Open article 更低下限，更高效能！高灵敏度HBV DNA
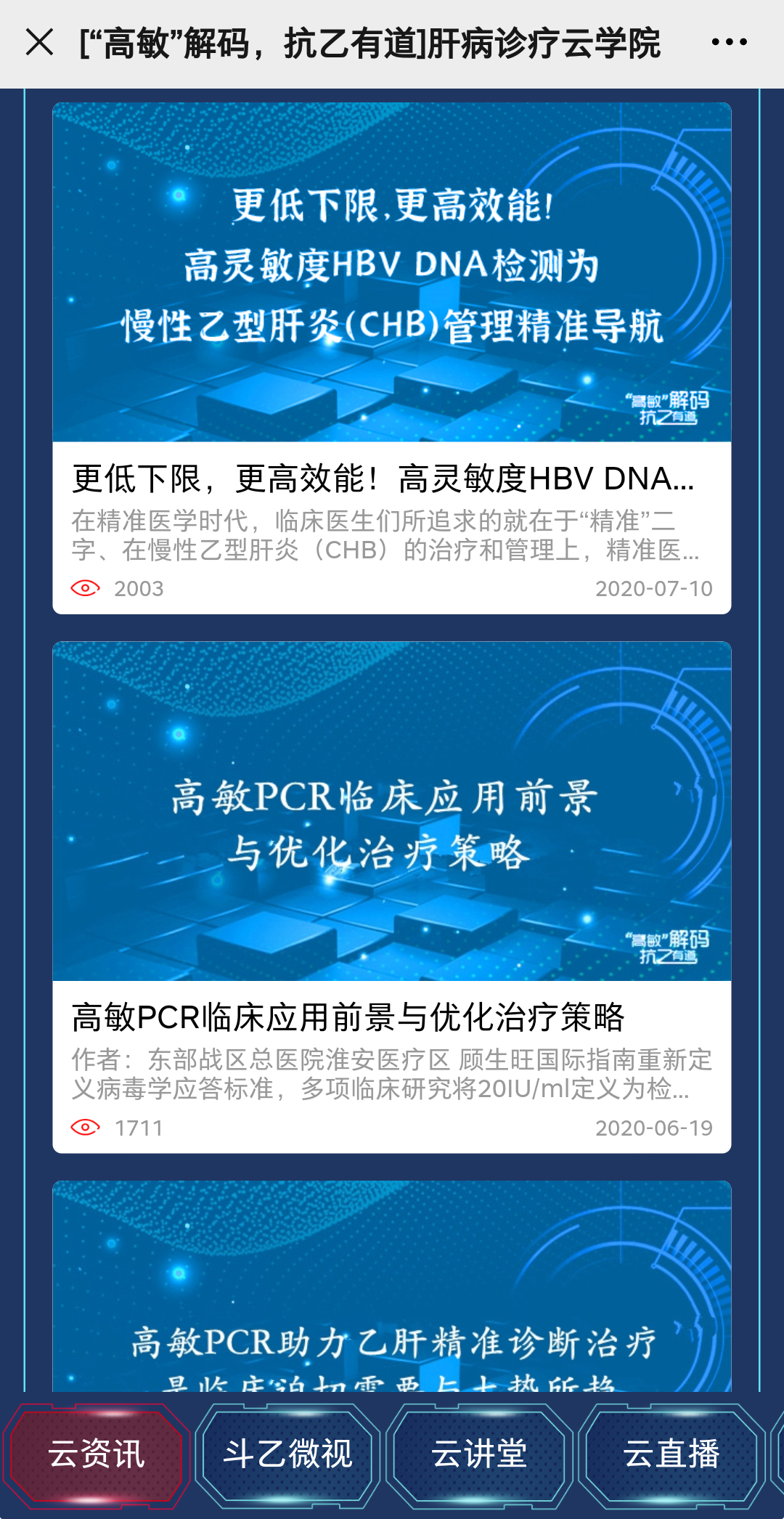The image size is (784, 1519). pyautogui.click(x=391, y=359)
